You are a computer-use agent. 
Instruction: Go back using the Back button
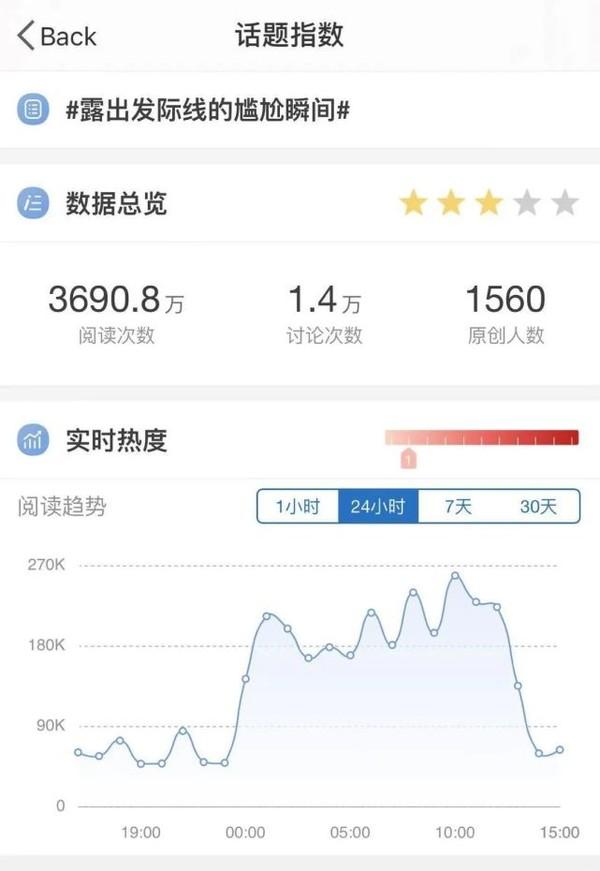(57, 37)
